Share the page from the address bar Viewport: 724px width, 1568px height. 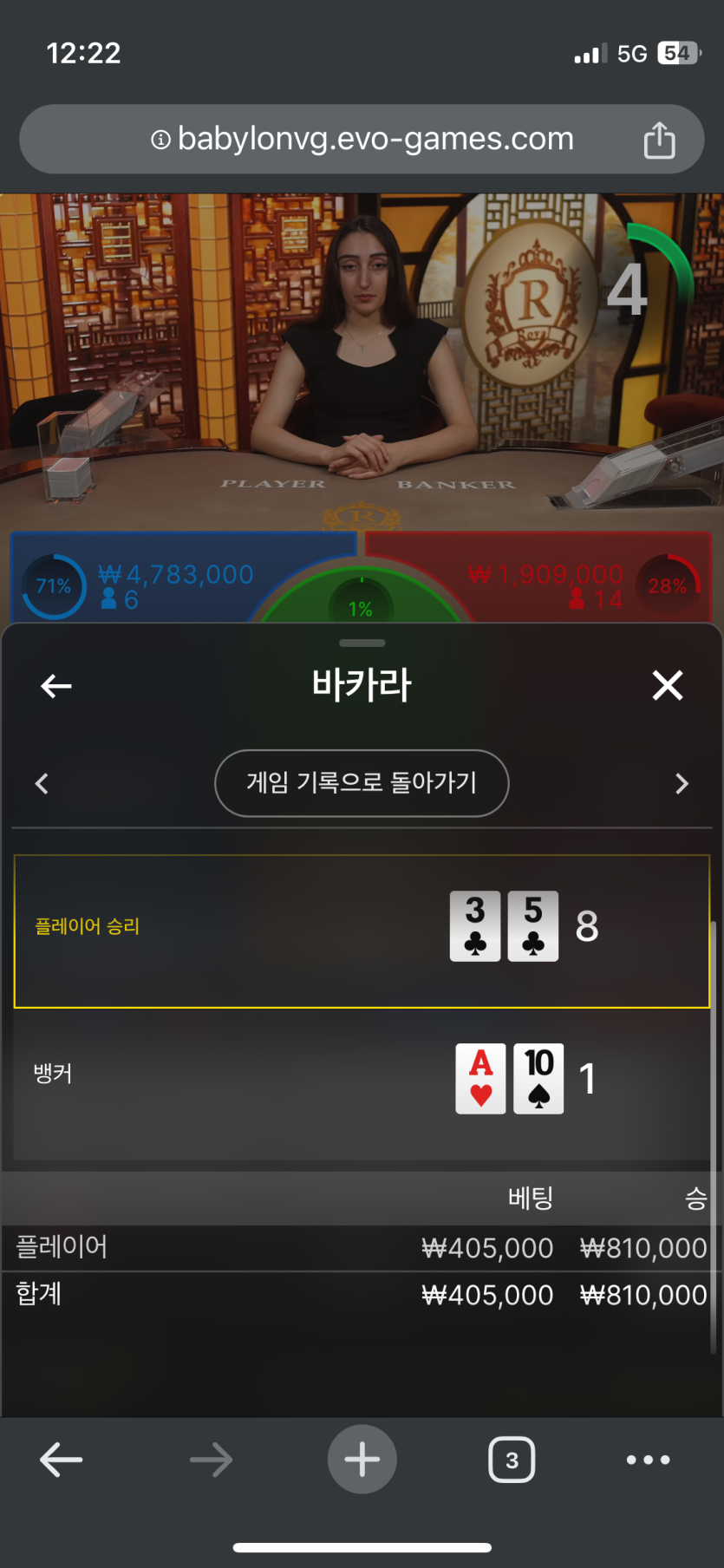[659, 140]
